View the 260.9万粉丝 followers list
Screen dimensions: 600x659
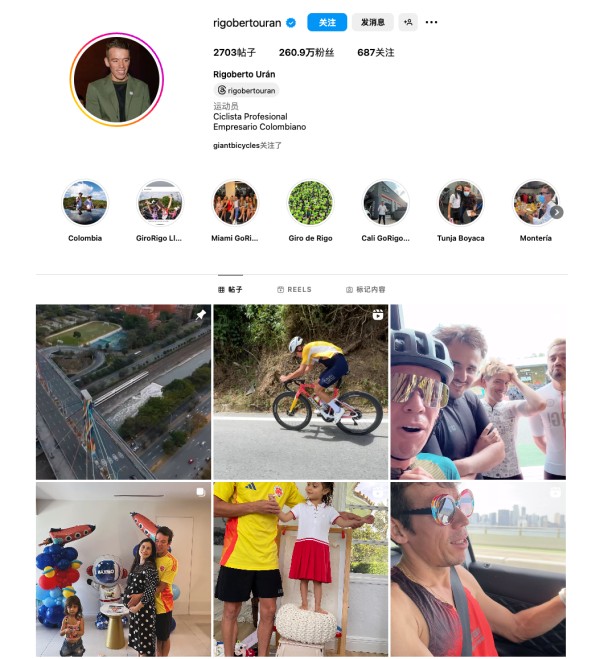[x=307, y=52]
